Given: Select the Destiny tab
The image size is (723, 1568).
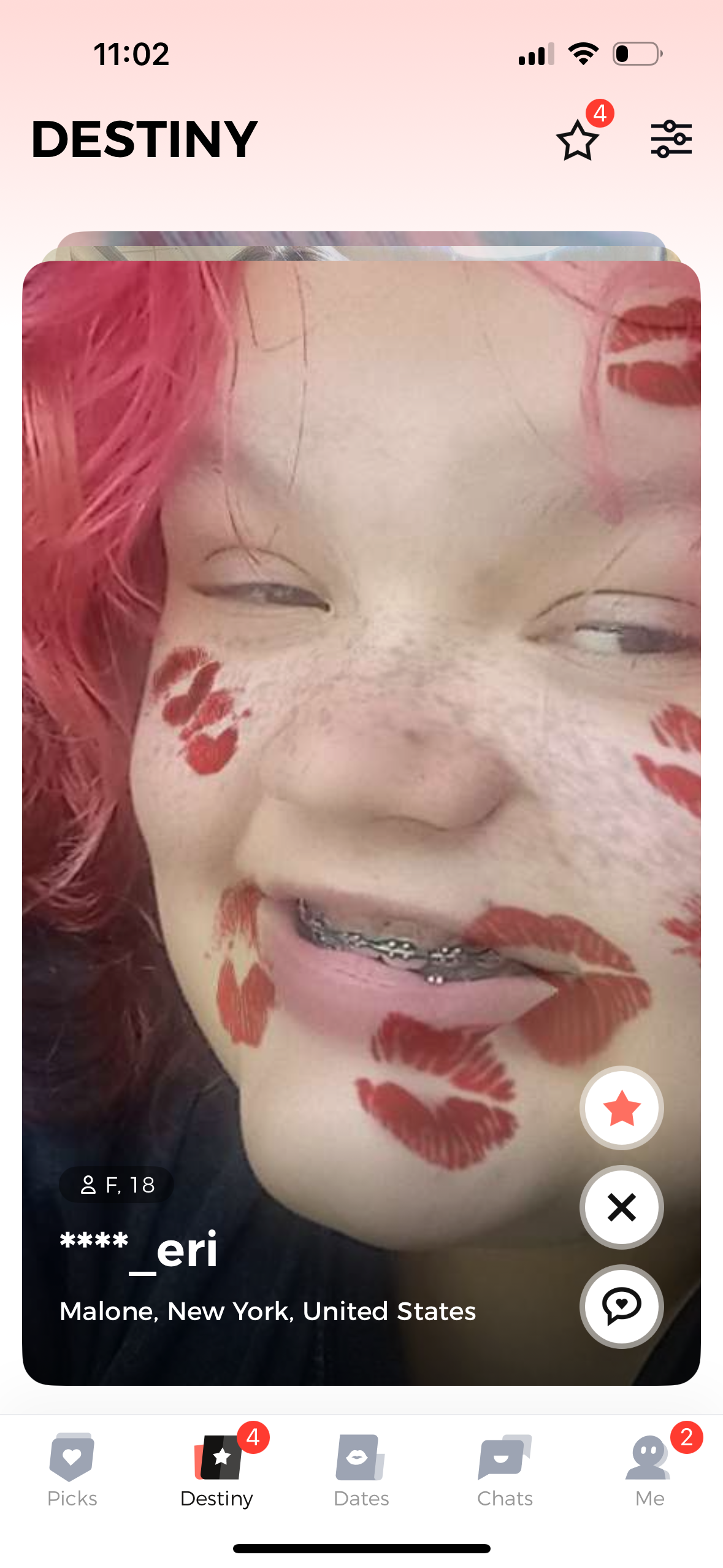Looking at the screenshot, I should pos(217,1470).
